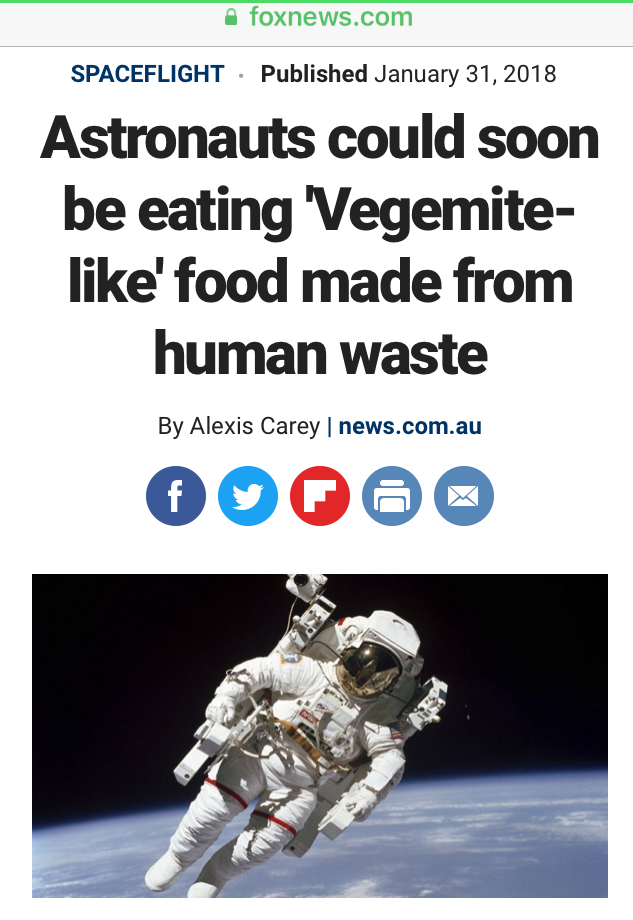This screenshot has width=633, height=920.
Task: Print this article
Action: pos(392,496)
